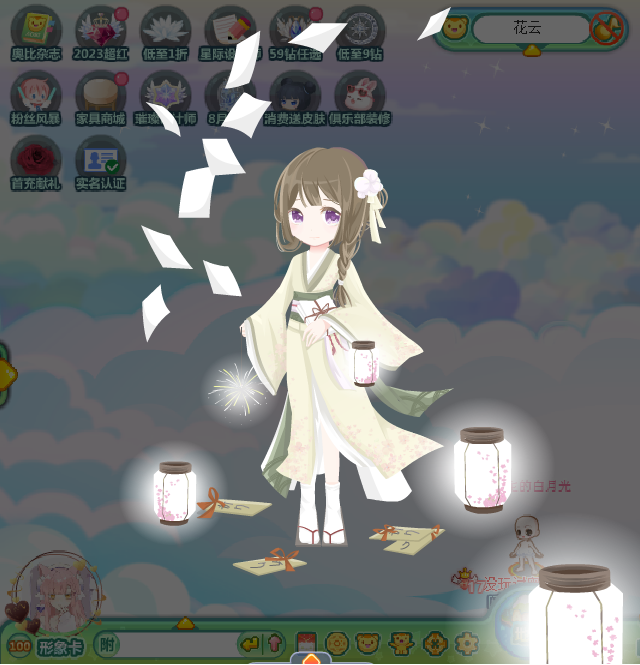Image resolution: width=640 pixels, height=665 pixels.
Task: Open the settings gear in bottom toolbar
Action: point(466,642)
